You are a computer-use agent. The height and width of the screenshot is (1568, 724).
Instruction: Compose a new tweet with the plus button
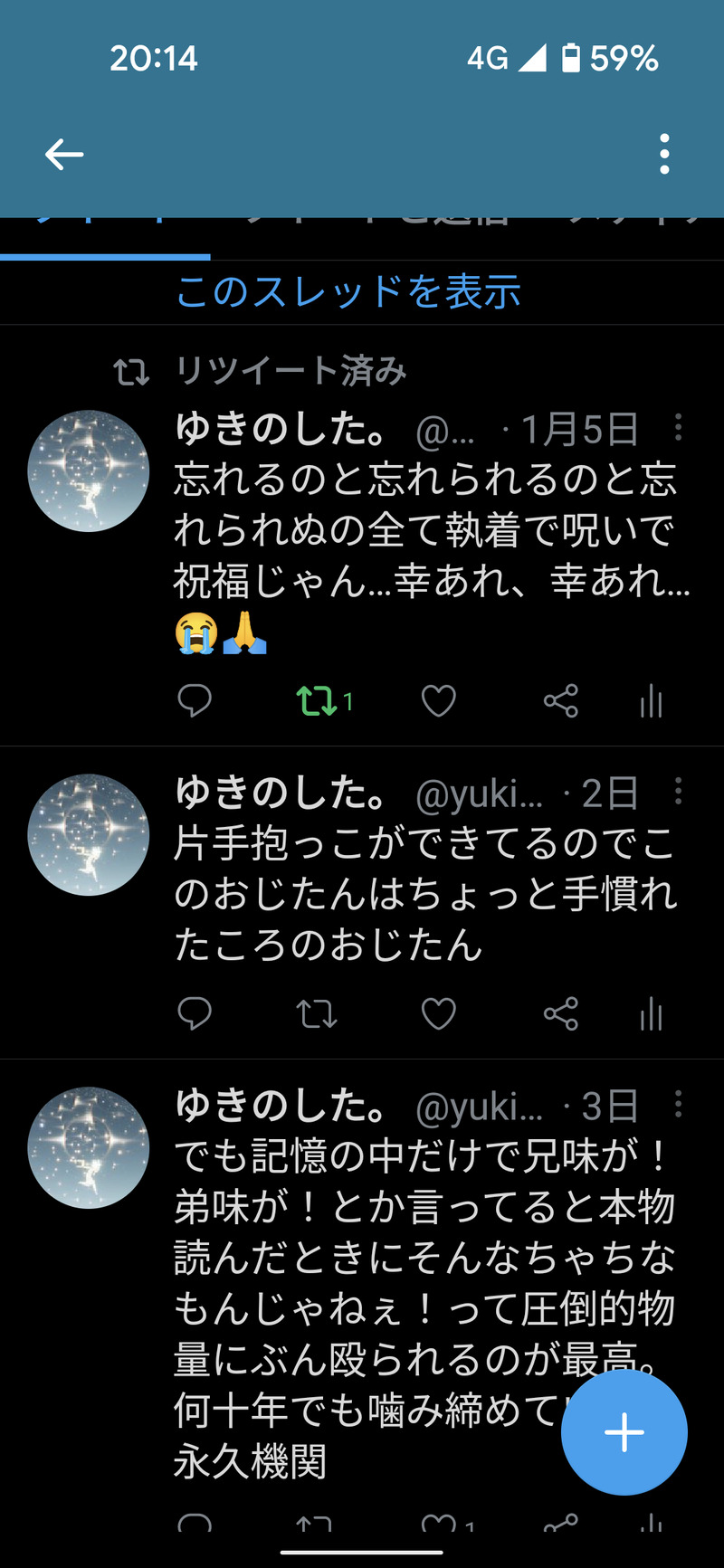click(x=624, y=1432)
